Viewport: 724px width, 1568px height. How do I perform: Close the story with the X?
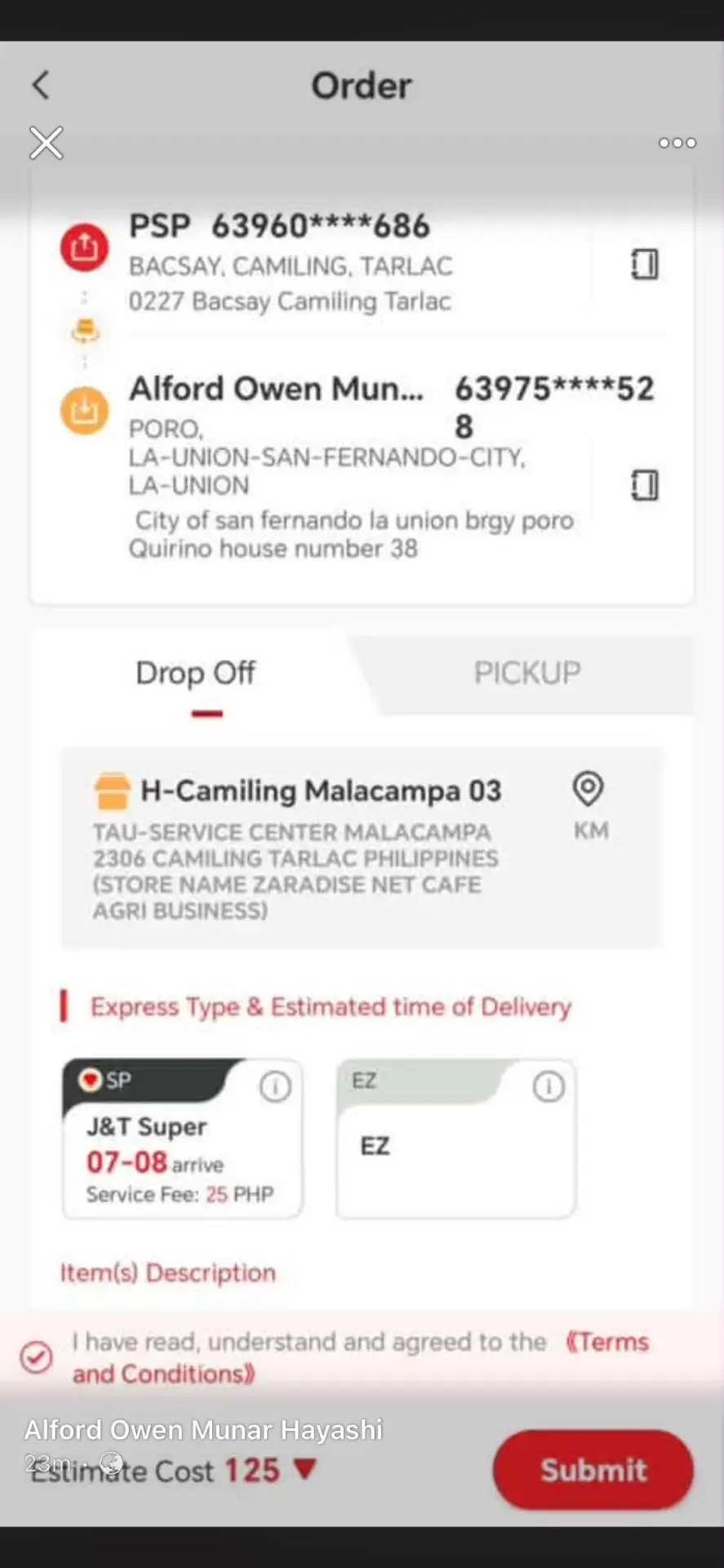47,143
